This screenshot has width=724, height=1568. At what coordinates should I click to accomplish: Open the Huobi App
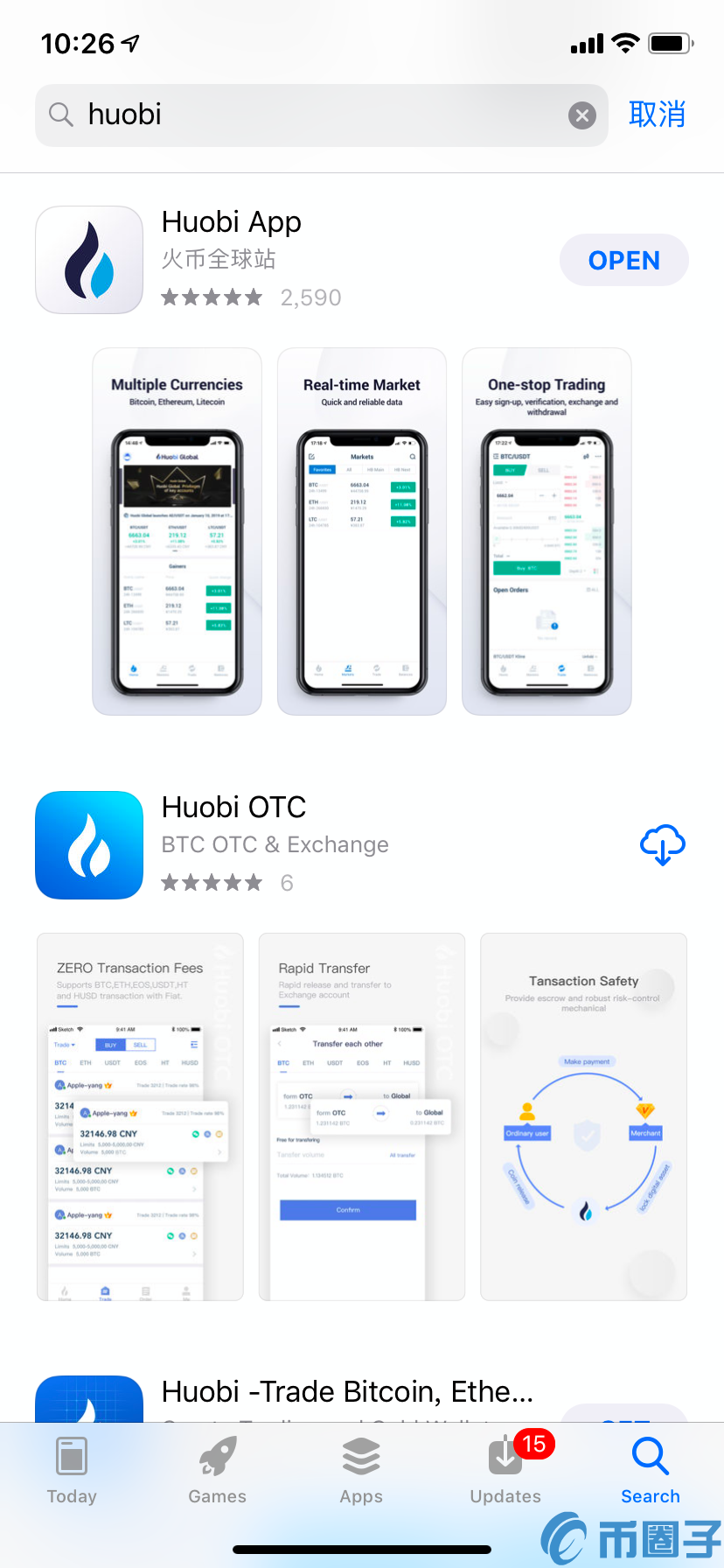click(x=623, y=260)
